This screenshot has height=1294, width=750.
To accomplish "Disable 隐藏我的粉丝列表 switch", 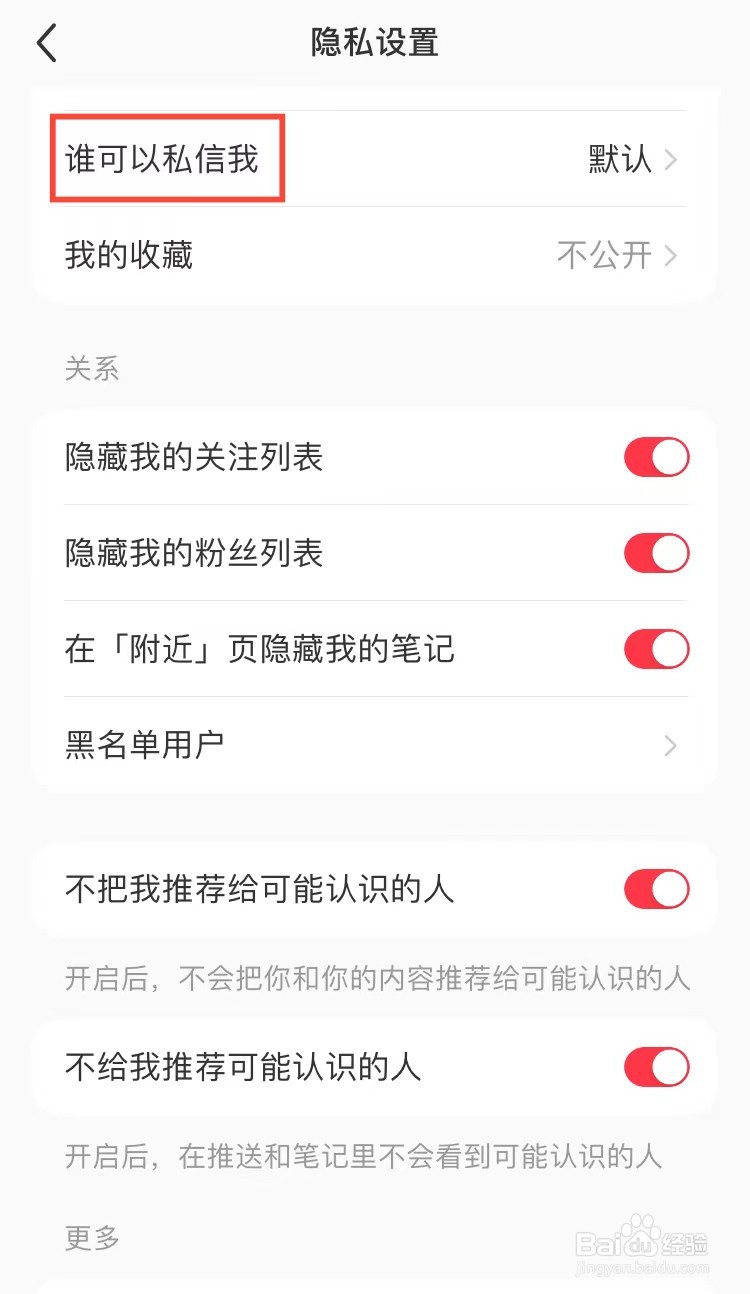I will 657,553.
